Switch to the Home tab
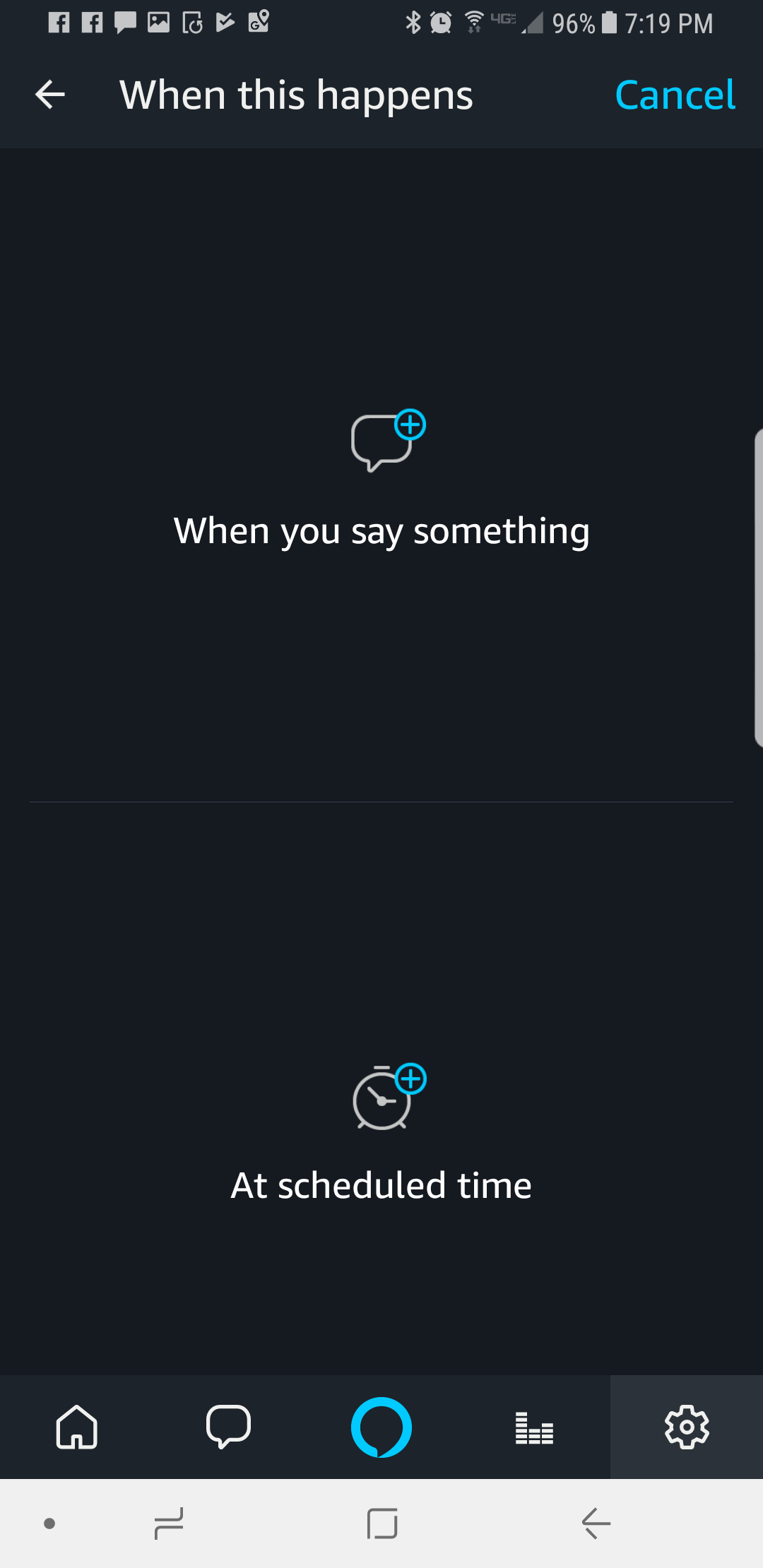This screenshot has width=763, height=1568. [76, 1427]
